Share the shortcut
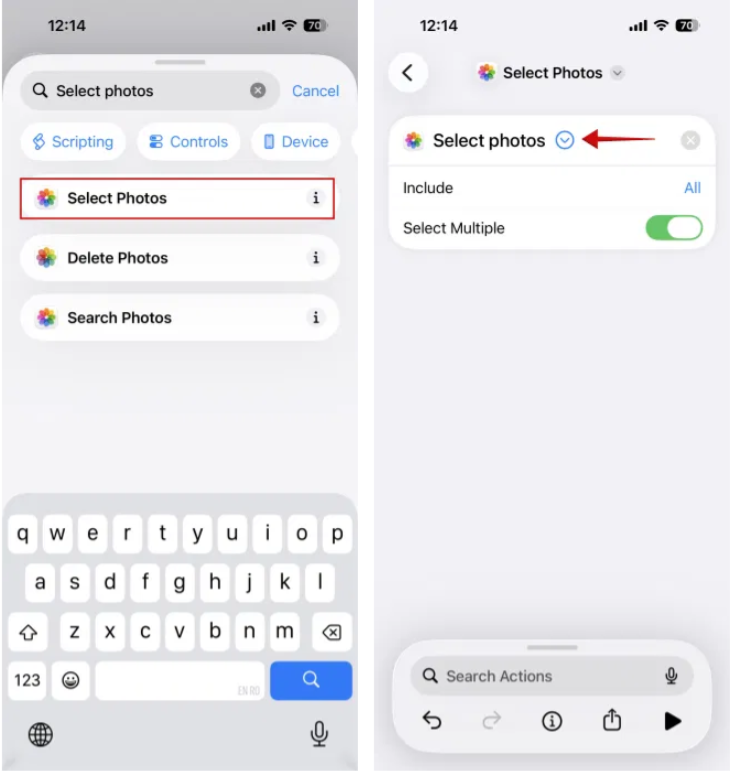731x773 pixels. click(x=612, y=720)
